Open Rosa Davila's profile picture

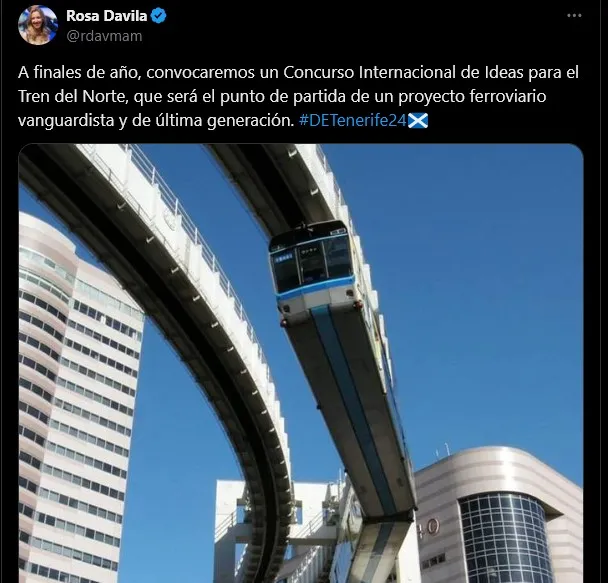pos(38,25)
